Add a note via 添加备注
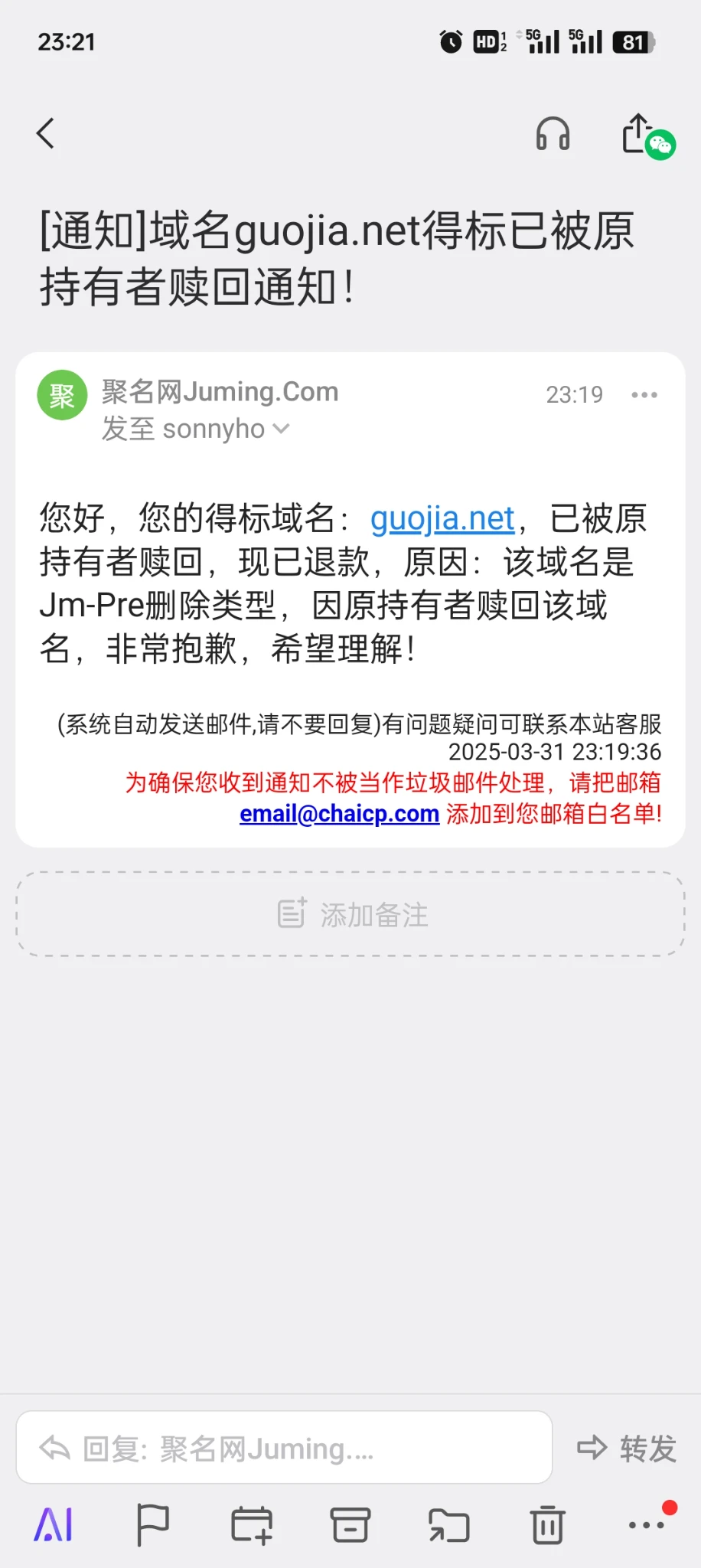This screenshot has width=701, height=1568. click(350, 914)
